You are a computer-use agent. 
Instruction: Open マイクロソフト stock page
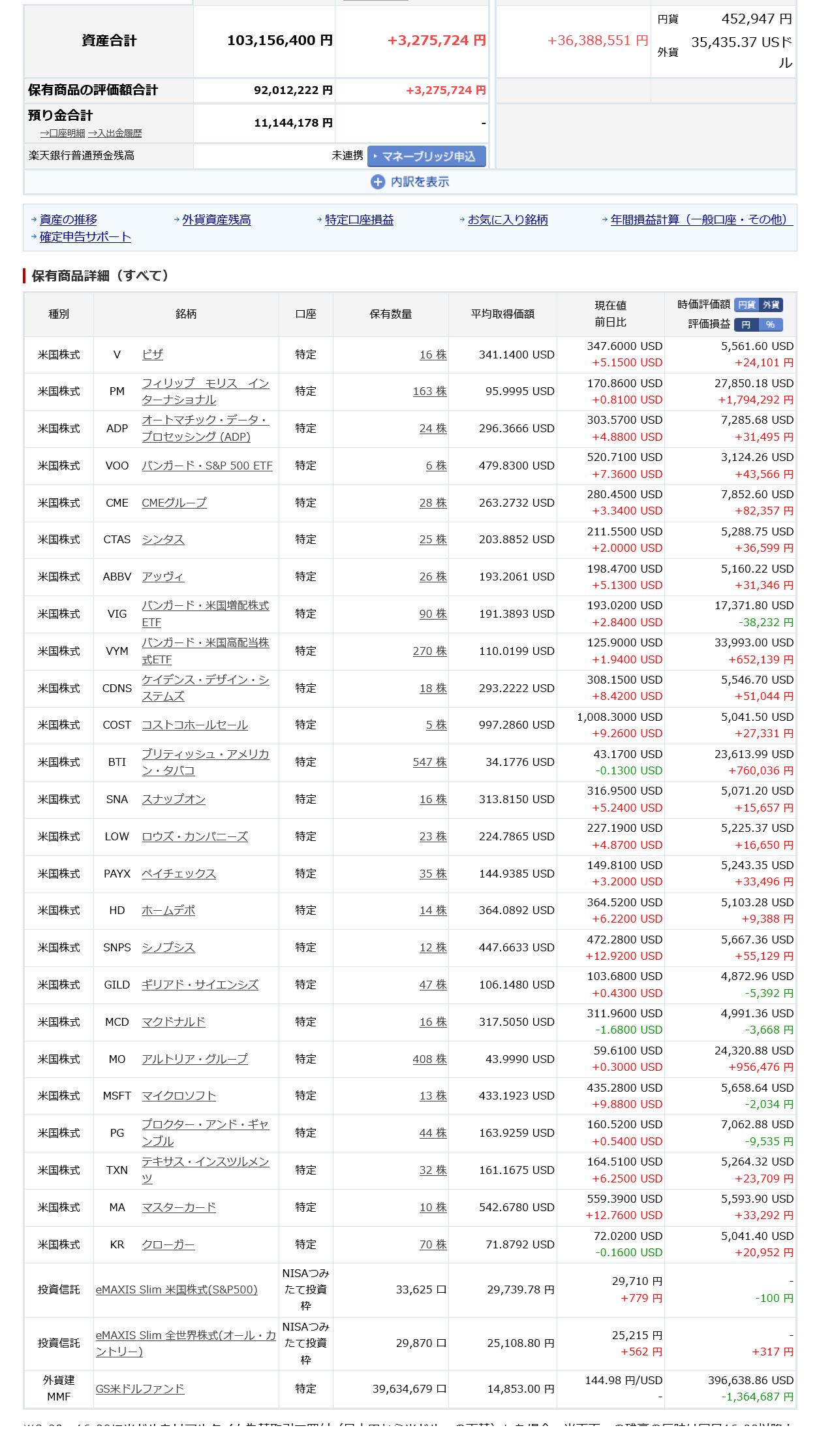179,1096
